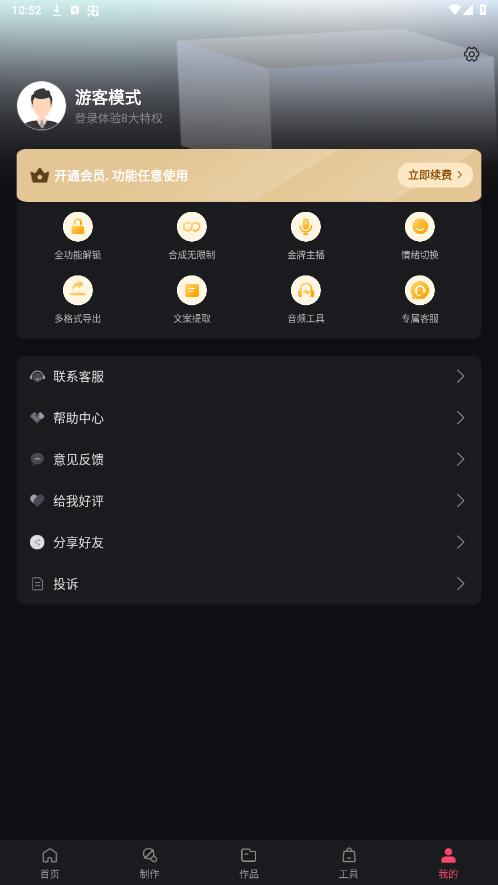Image resolution: width=498 pixels, height=885 pixels.
Task: Tap the 金牌主播 icon
Action: (306, 227)
